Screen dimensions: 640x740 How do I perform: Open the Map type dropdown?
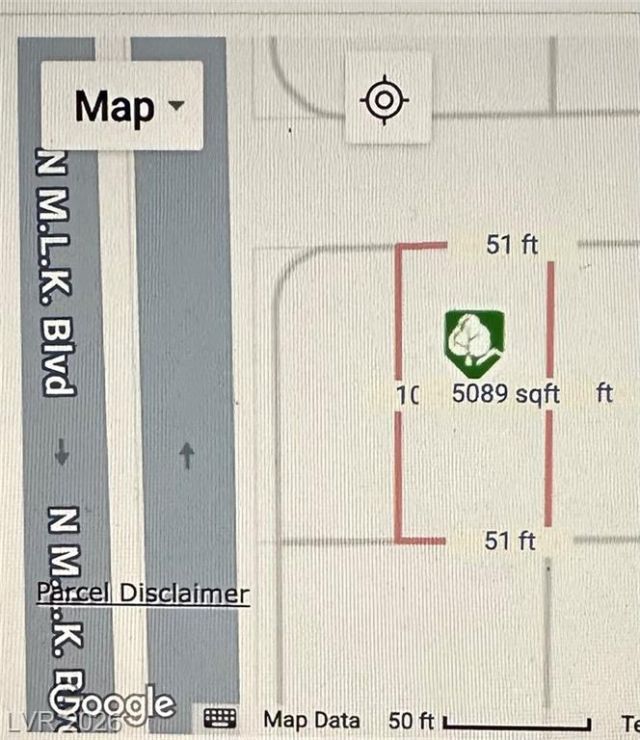pos(122,106)
